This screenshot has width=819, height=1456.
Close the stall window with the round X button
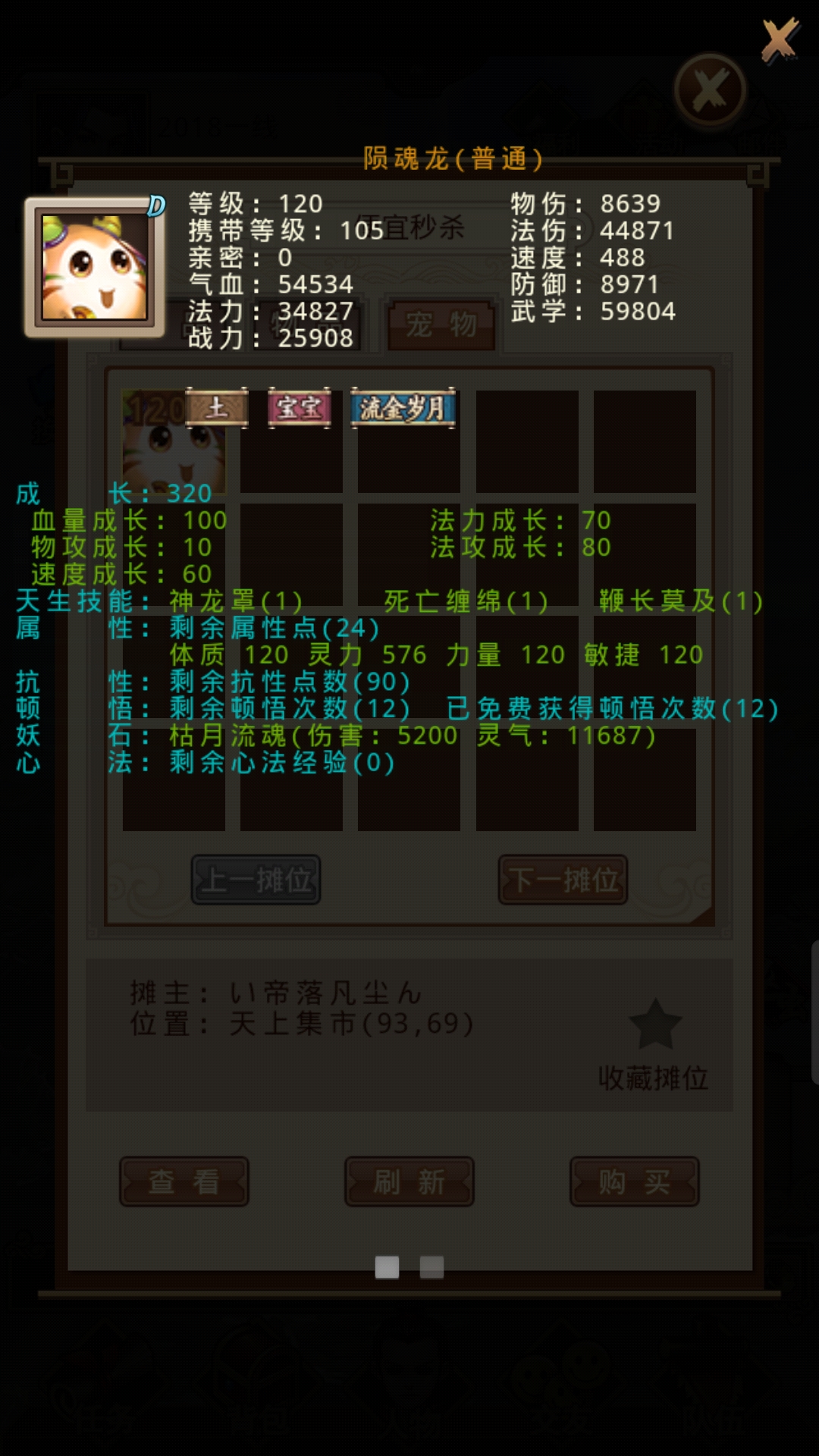710,90
